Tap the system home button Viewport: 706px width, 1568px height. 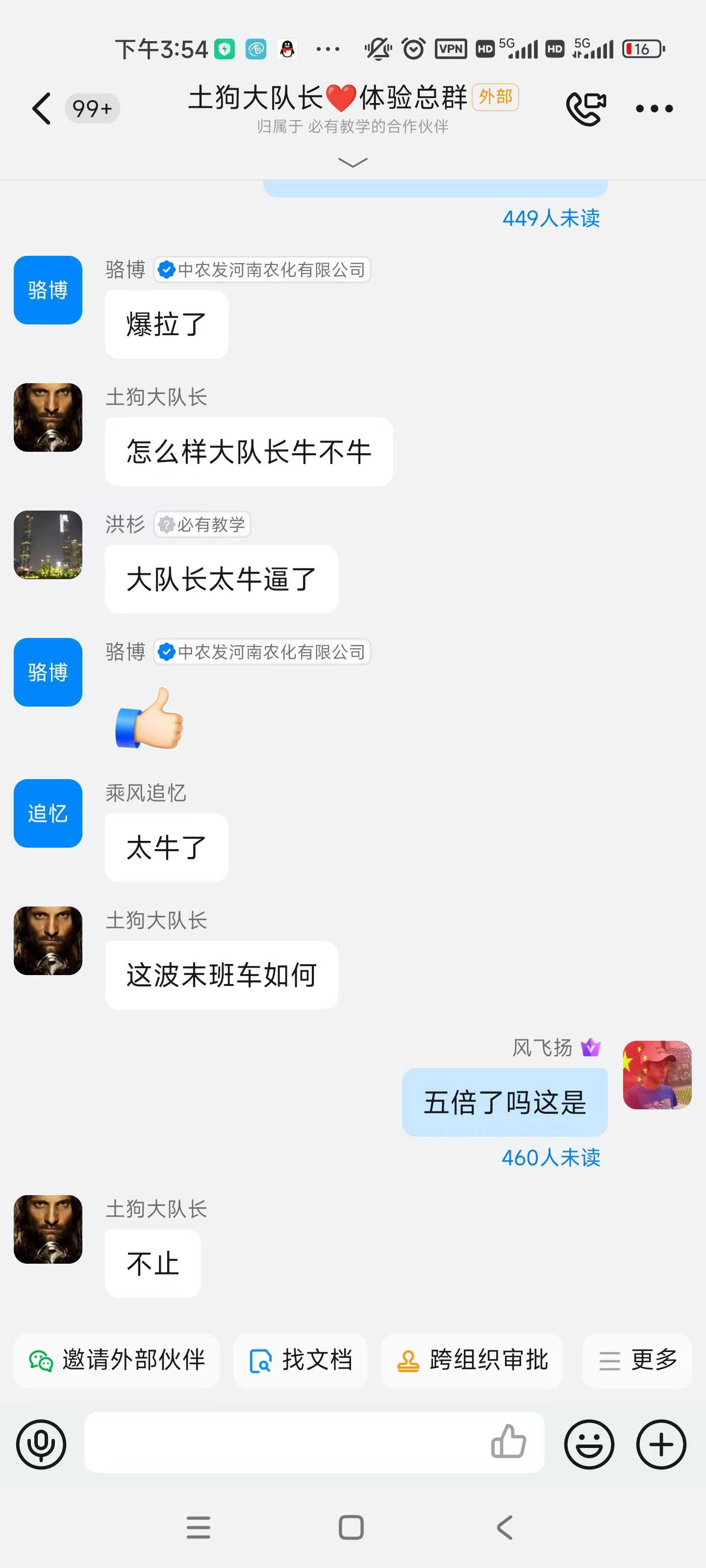click(352, 1527)
